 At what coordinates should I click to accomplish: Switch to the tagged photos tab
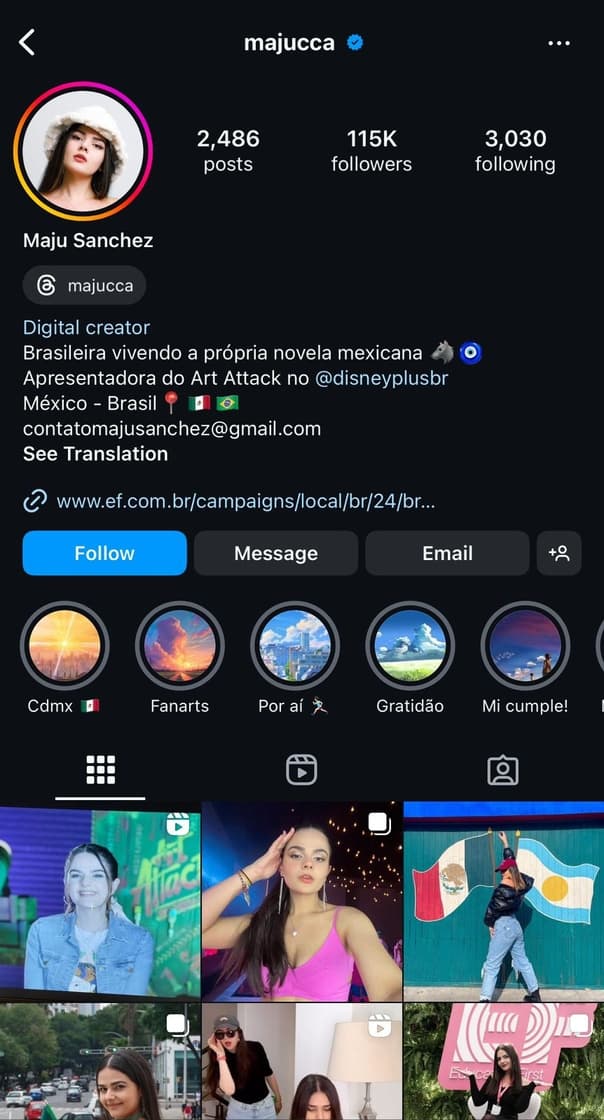[x=502, y=769]
